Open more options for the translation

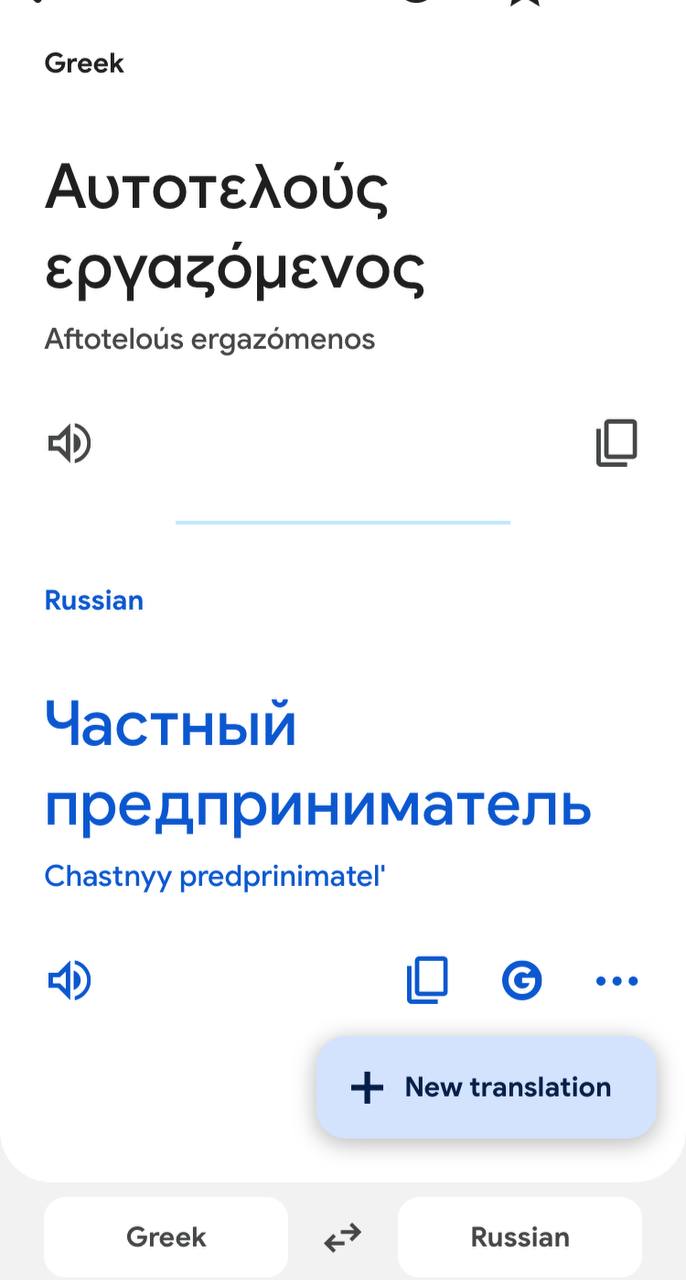(x=616, y=981)
